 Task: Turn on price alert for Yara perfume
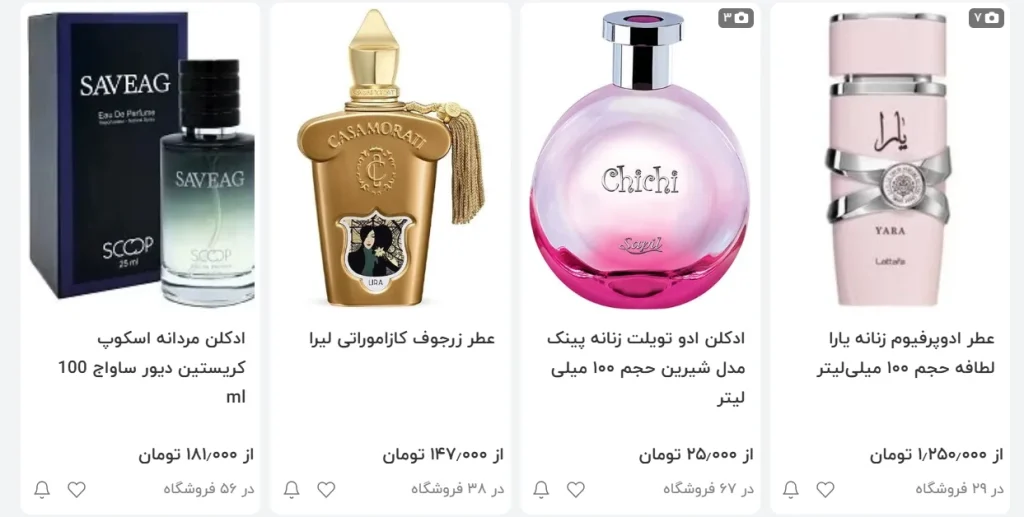(x=791, y=490)
